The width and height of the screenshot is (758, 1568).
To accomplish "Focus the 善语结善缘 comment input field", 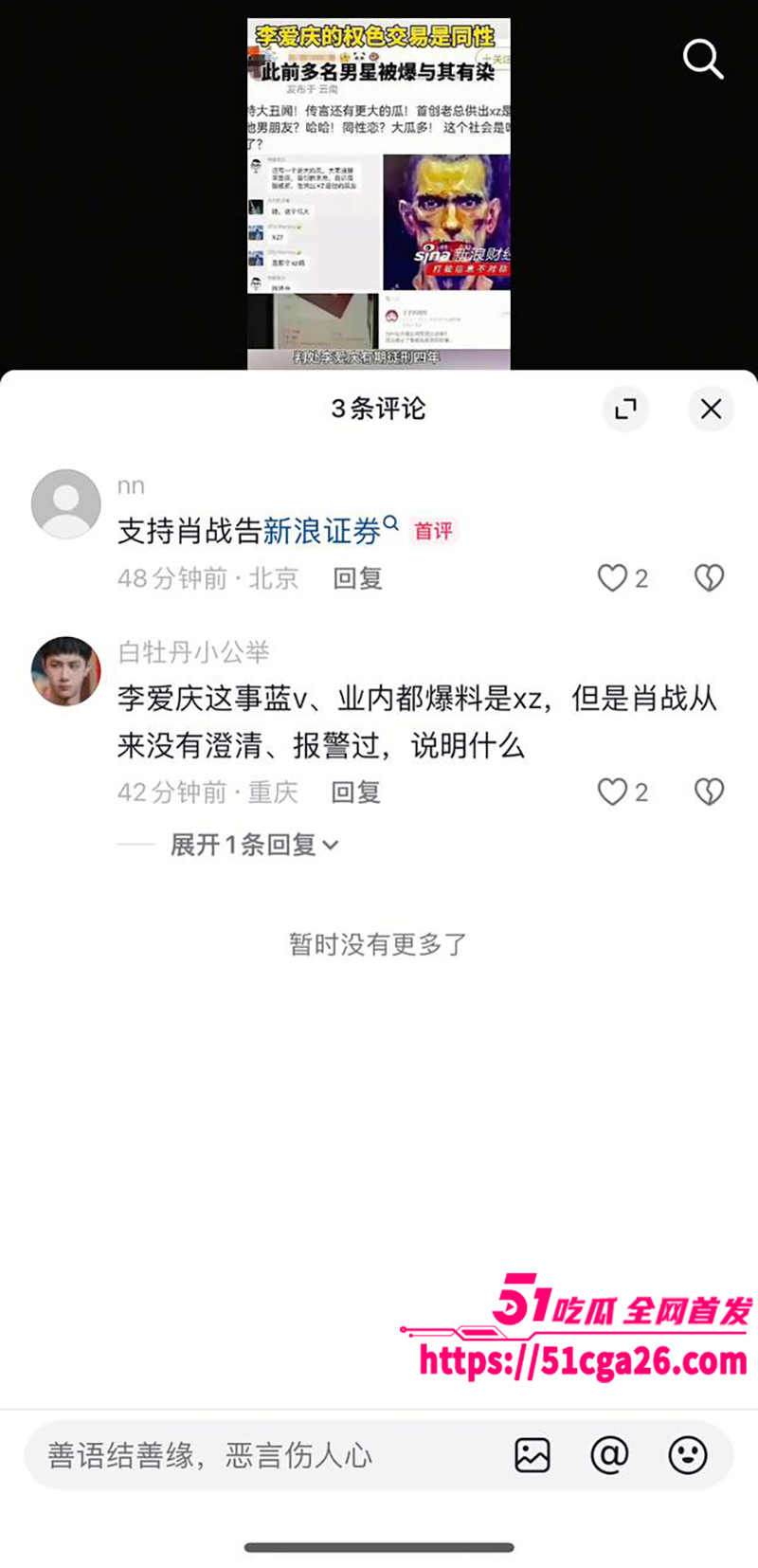I will (x=265, y=1455).
